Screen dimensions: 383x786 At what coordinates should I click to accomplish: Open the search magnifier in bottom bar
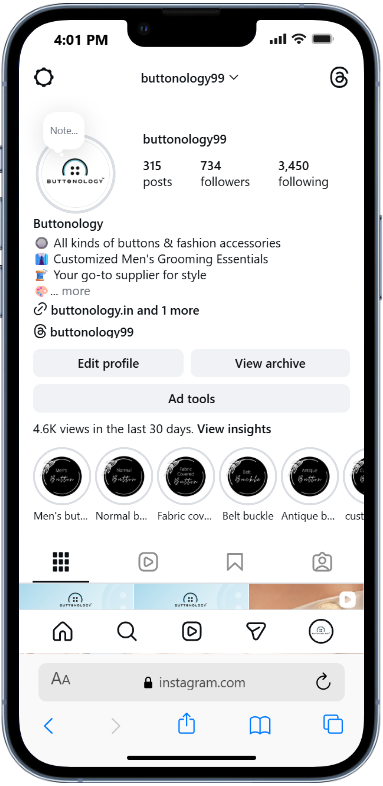pos(127,631)
